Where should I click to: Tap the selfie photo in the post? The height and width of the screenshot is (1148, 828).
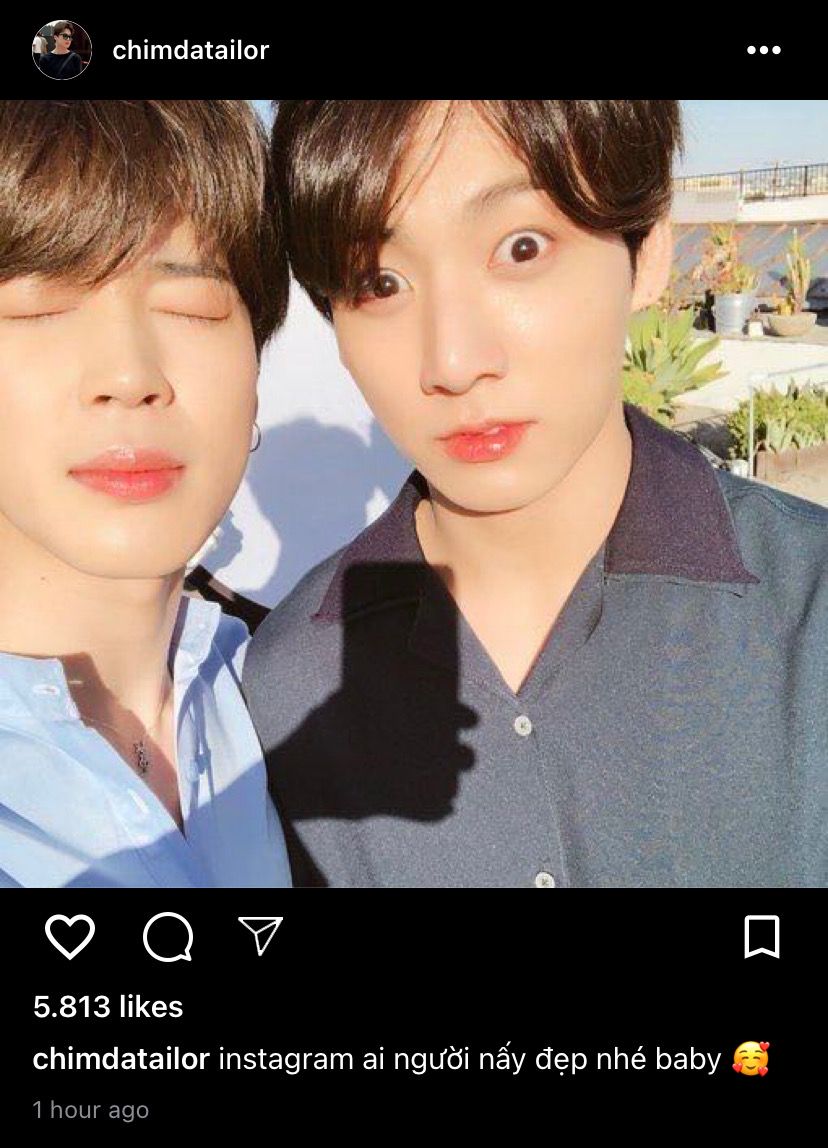click(x=414, y=493)
